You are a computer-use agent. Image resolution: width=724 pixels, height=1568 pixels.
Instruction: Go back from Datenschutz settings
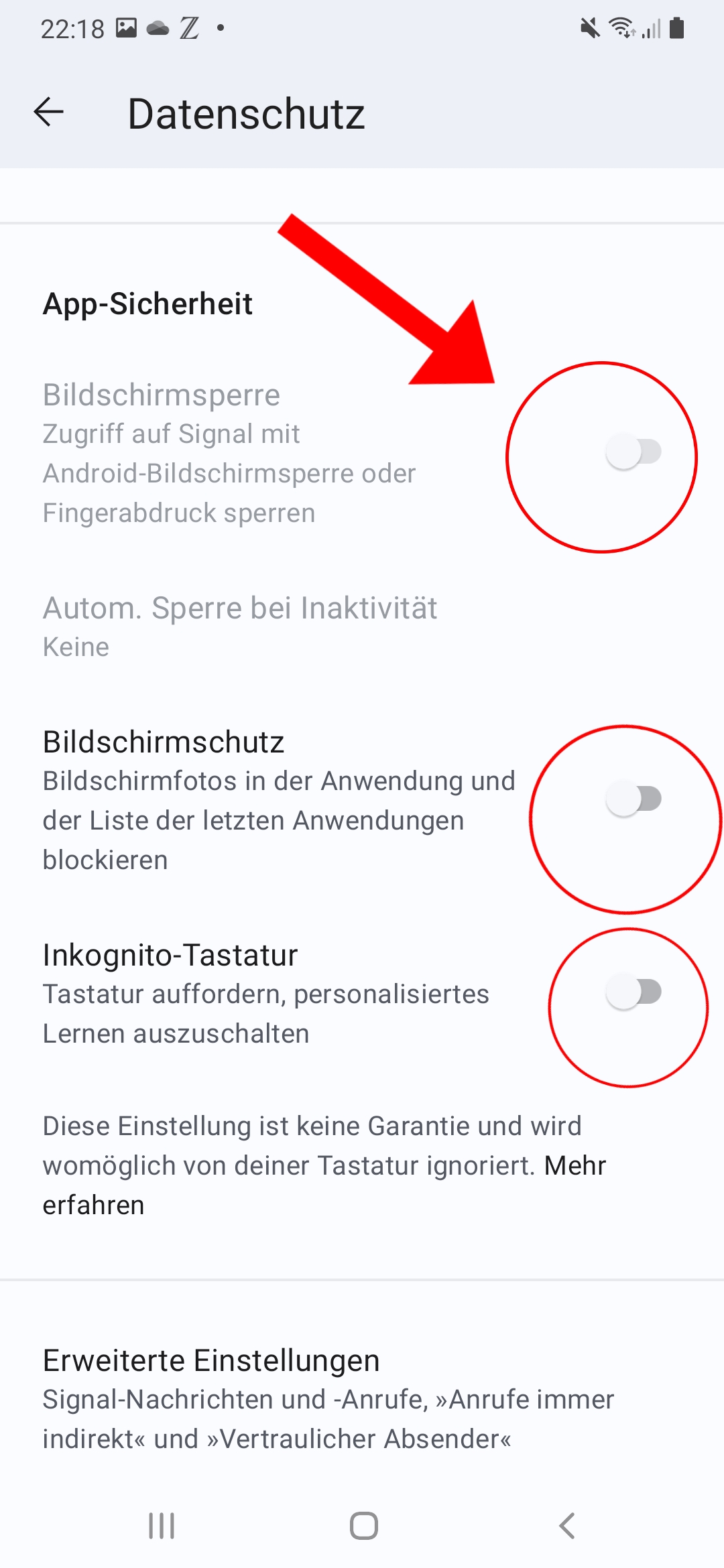49,112
